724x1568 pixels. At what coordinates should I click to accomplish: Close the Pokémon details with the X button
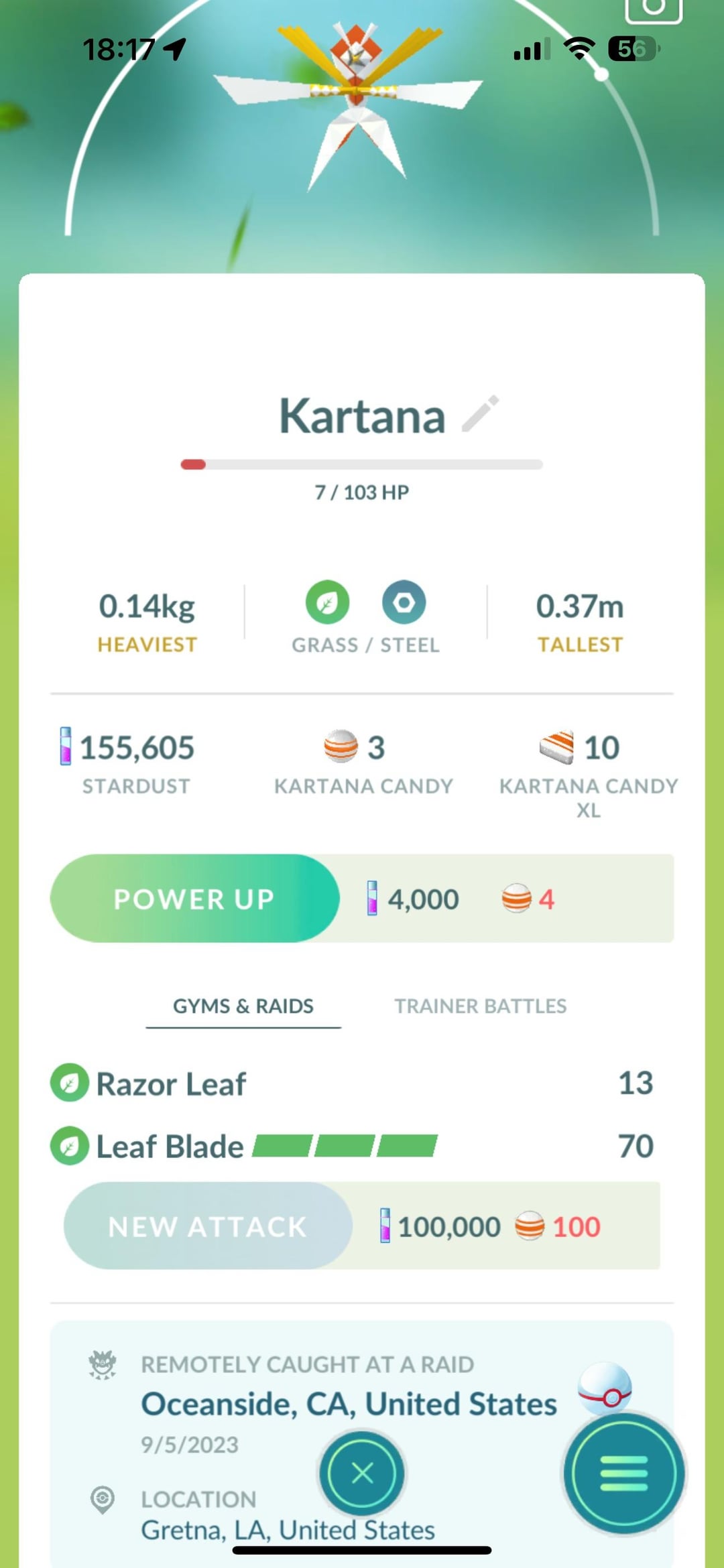click(362, 1474)
